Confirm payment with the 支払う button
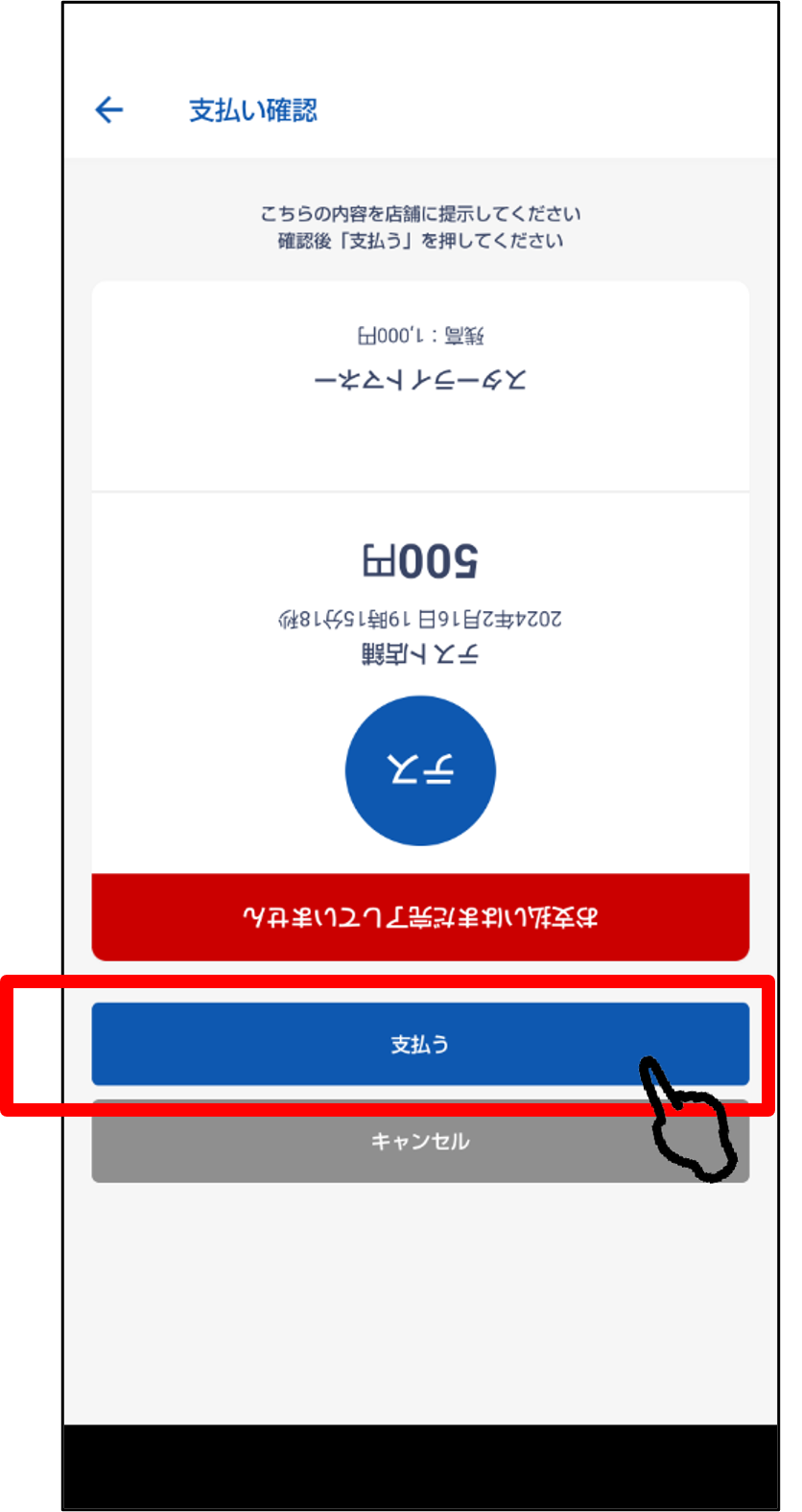 point(419,1044)
